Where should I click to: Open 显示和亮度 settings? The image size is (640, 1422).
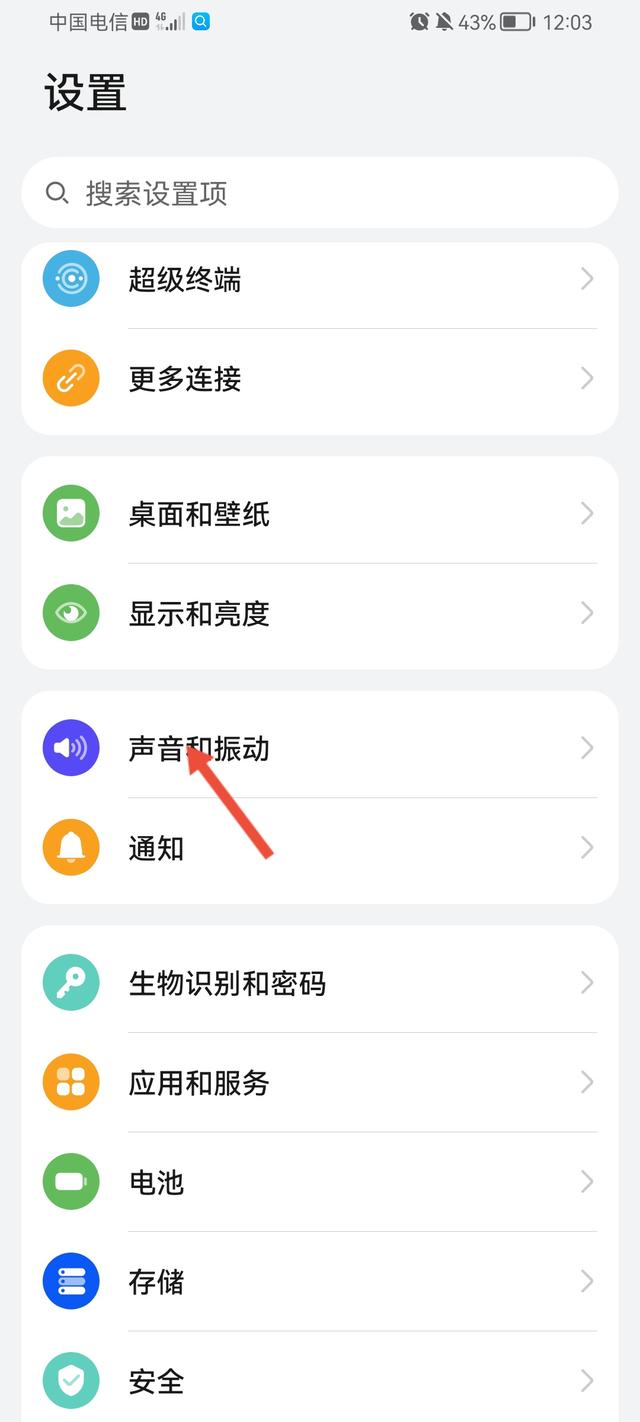(x=320, y=613)
